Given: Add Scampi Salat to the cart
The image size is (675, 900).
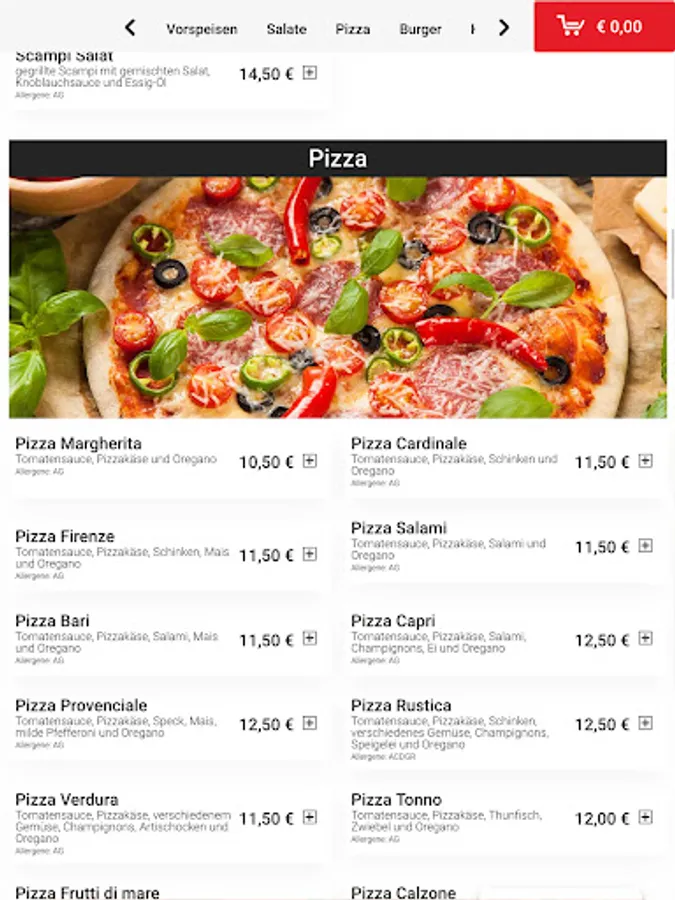Looking at the screenshot, I should click(310, 73).
